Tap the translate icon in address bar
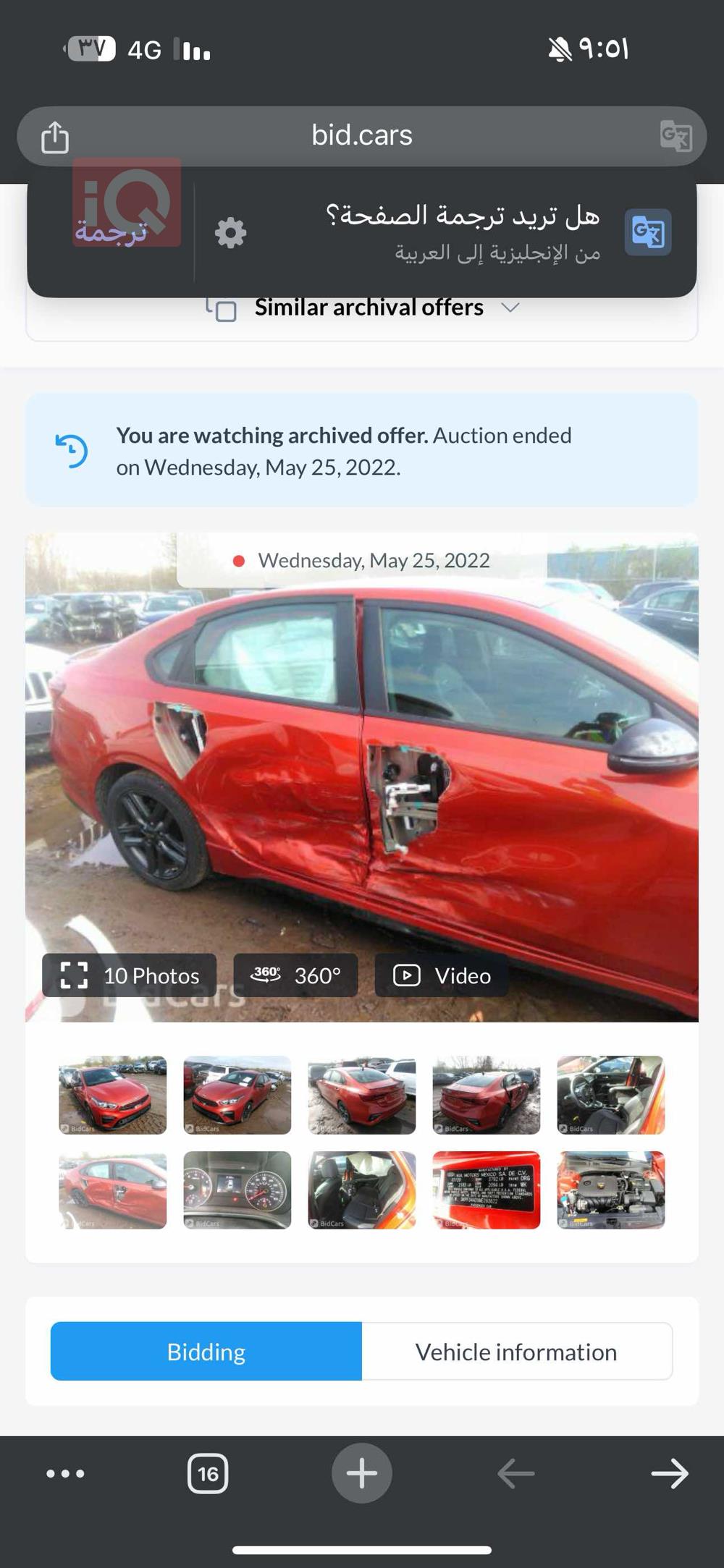 [675, 136]
